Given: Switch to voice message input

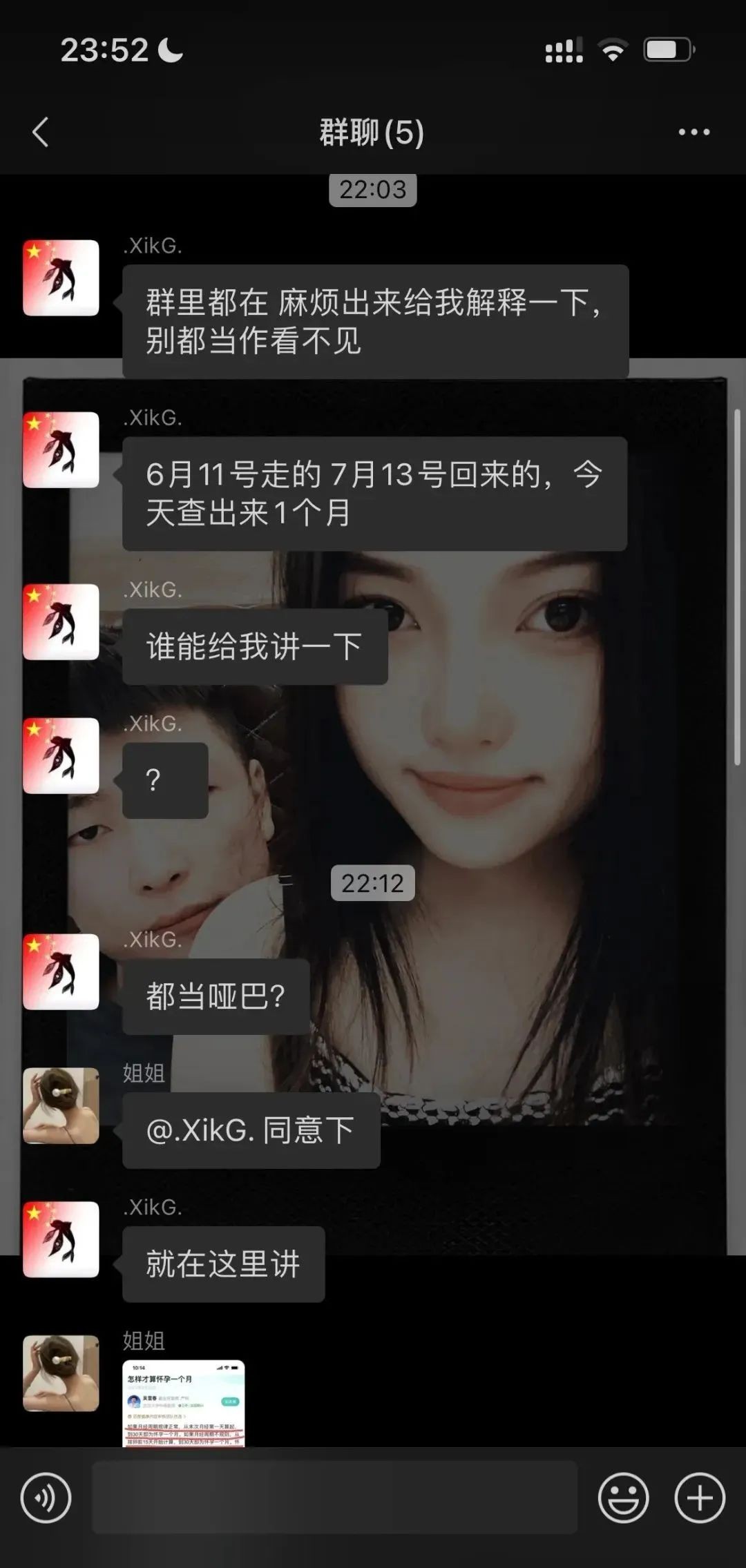Looking at the screenshot, I should [46, 1498].
